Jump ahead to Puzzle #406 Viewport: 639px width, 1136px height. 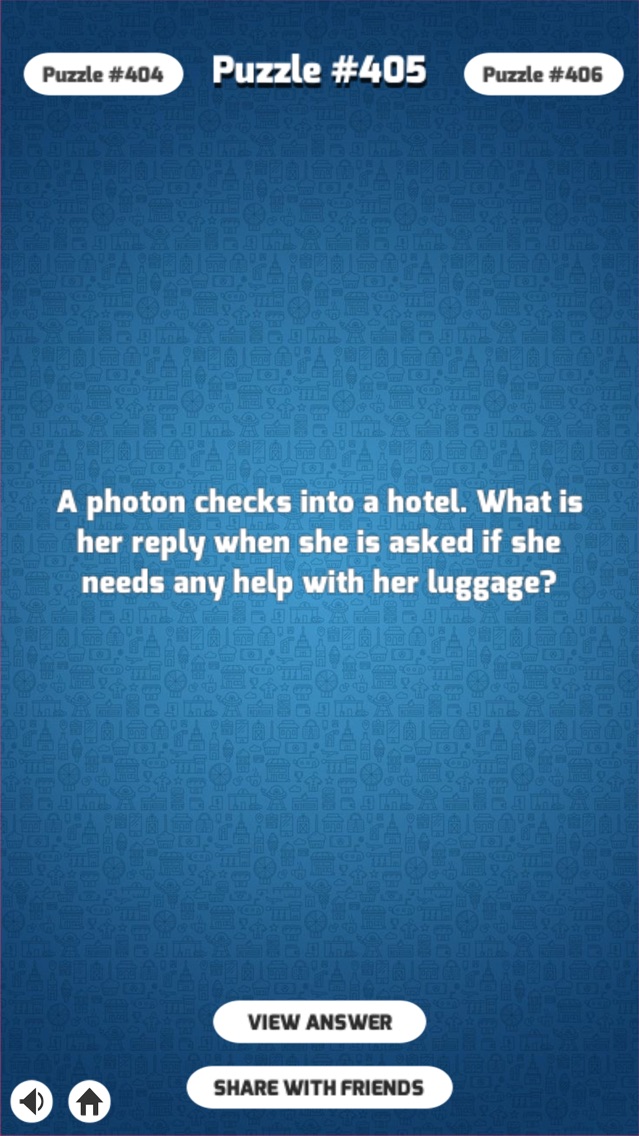click(x=543, y=74)
